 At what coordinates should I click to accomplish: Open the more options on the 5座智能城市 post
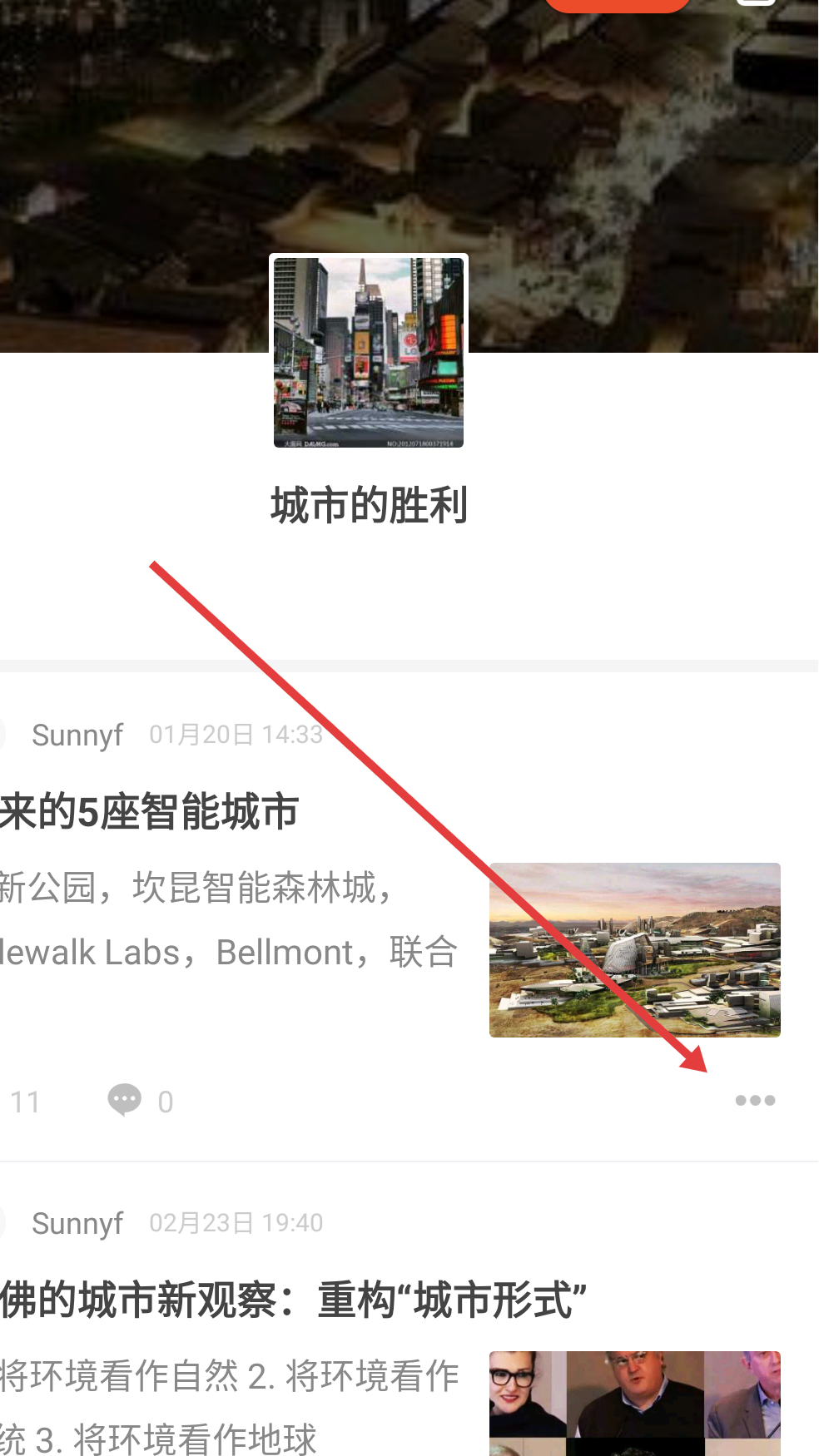pyautogui.click(x=755, y=1101)
